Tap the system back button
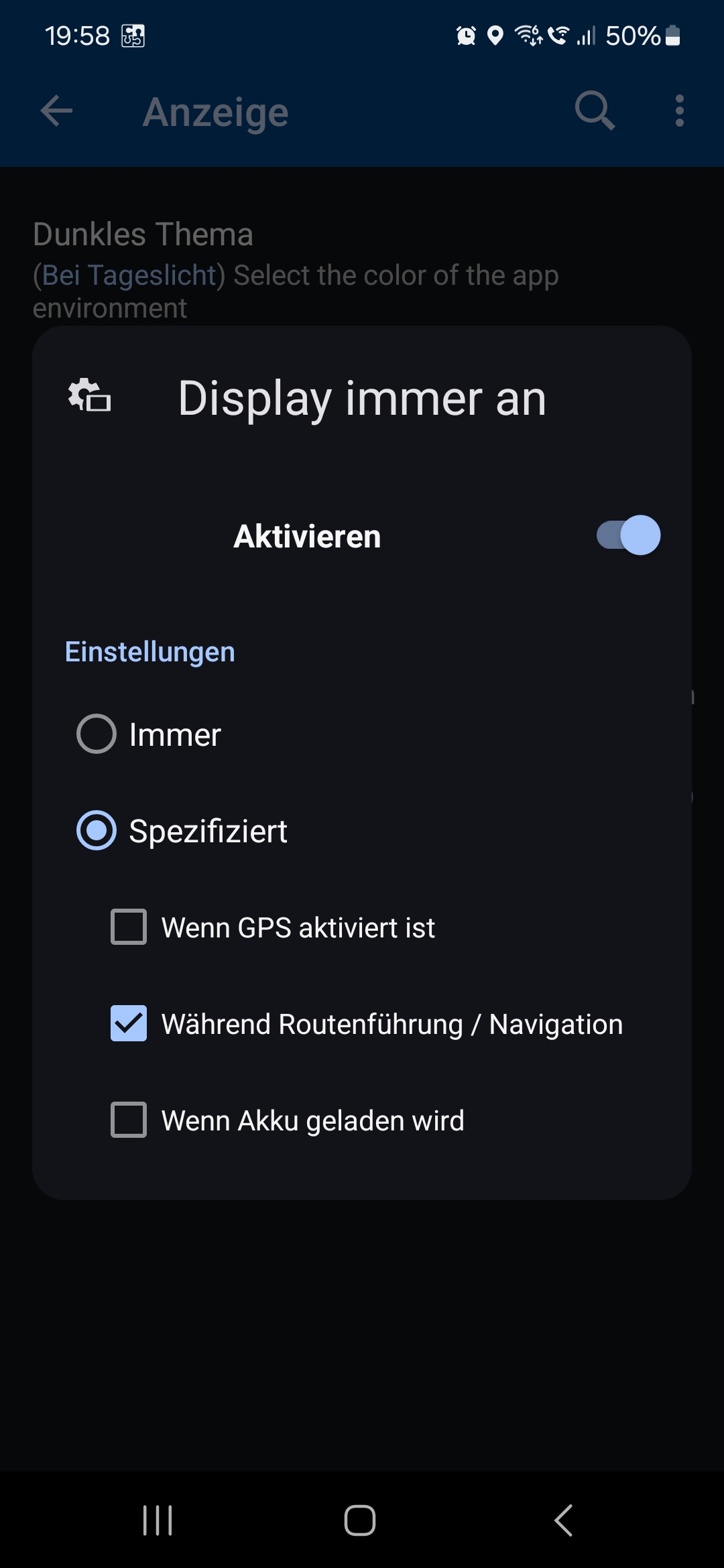 (x=563, y=1520)
